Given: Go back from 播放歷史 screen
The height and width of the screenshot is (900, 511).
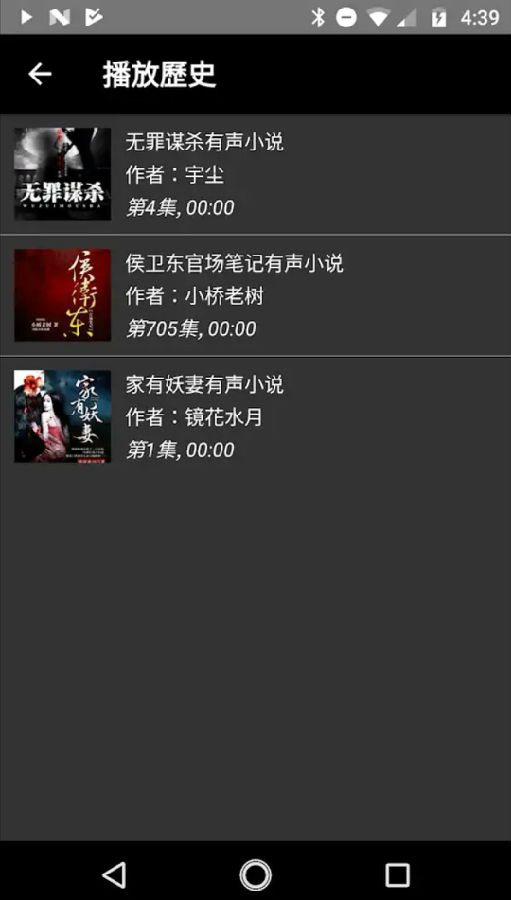Looking at the screenshot, I should (40, 74).
